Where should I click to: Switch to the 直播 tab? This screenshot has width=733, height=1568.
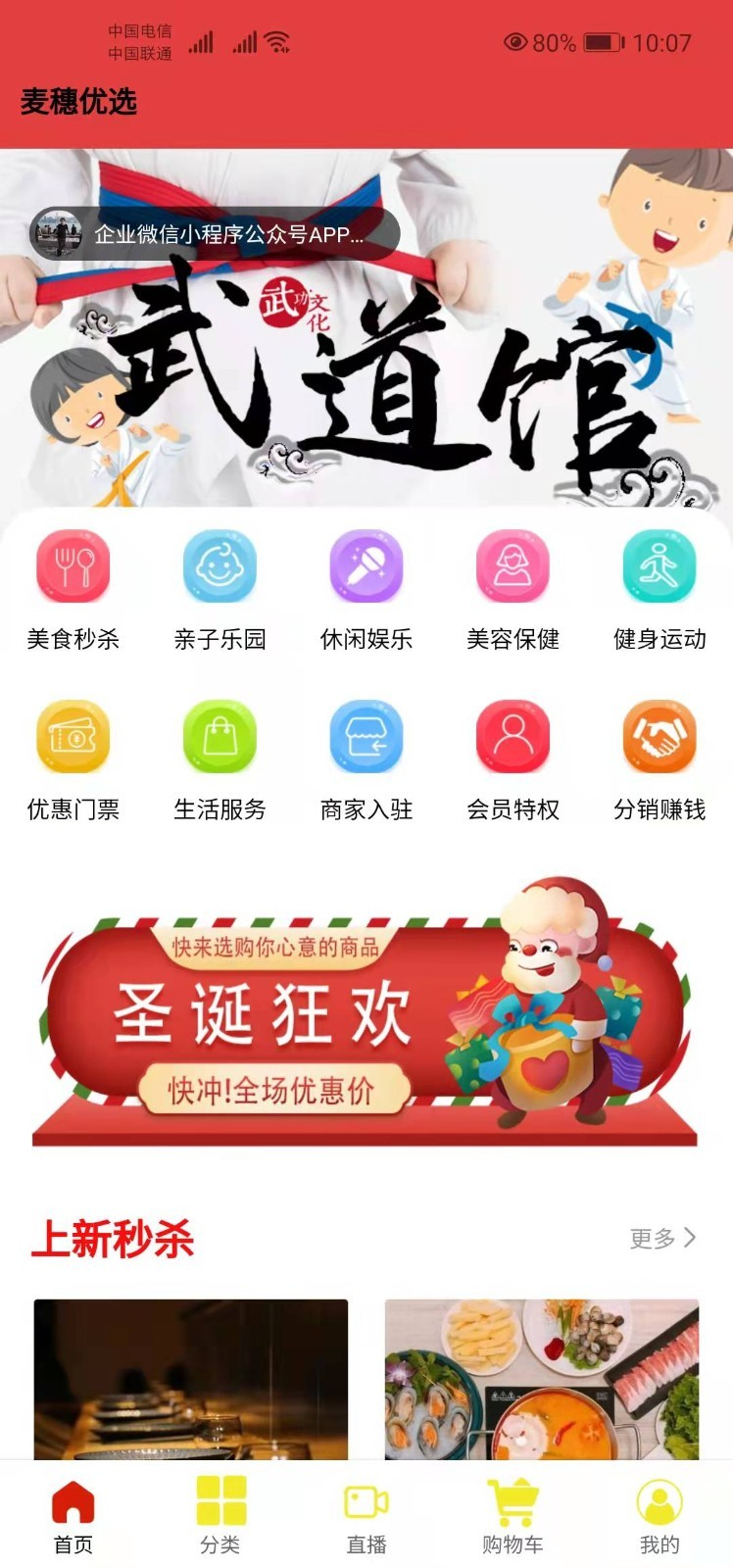pos(366,1515)
